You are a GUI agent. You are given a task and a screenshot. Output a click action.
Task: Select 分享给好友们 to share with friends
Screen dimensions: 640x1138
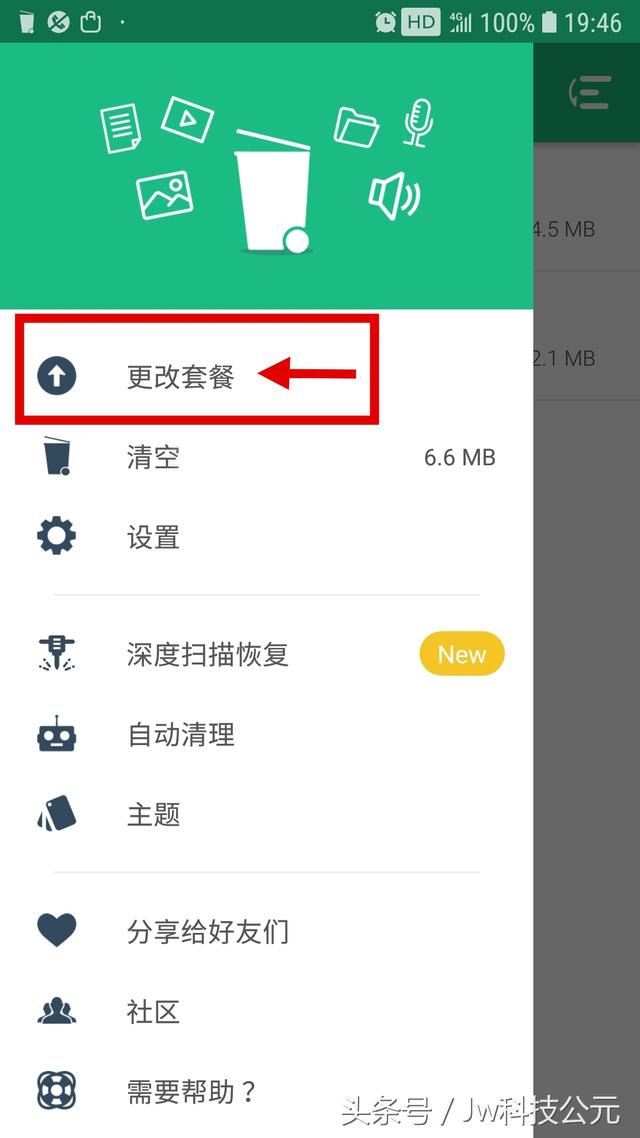tap(207, 931)
